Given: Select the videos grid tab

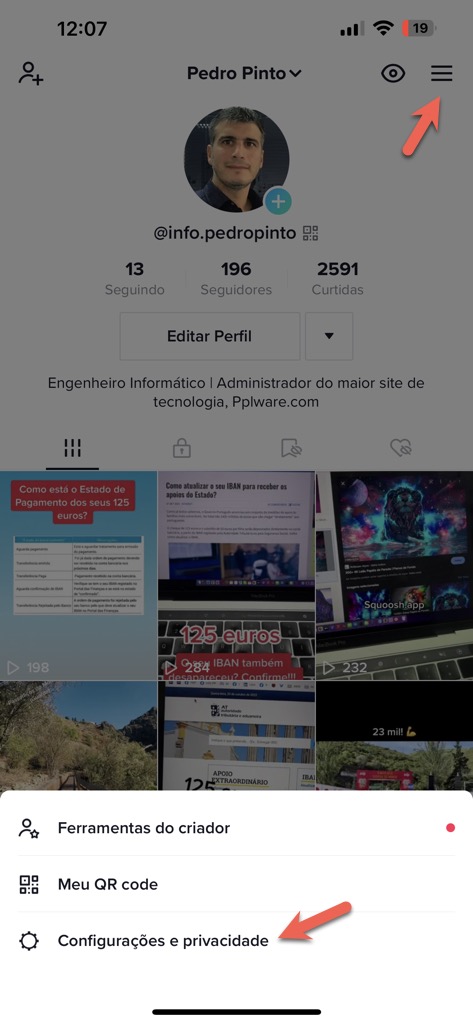Looking at the screenshot, I should pos(73,447).
